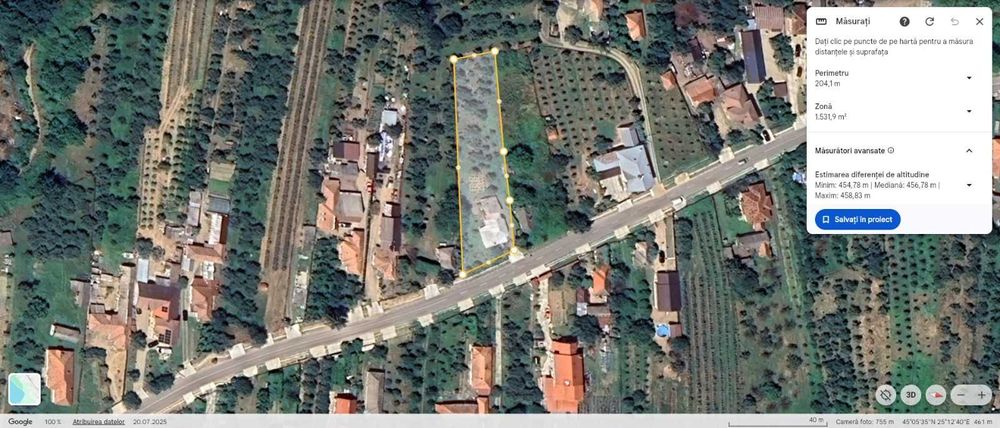
Task: Undo the last measurement point
Action: tap(954, 21)
